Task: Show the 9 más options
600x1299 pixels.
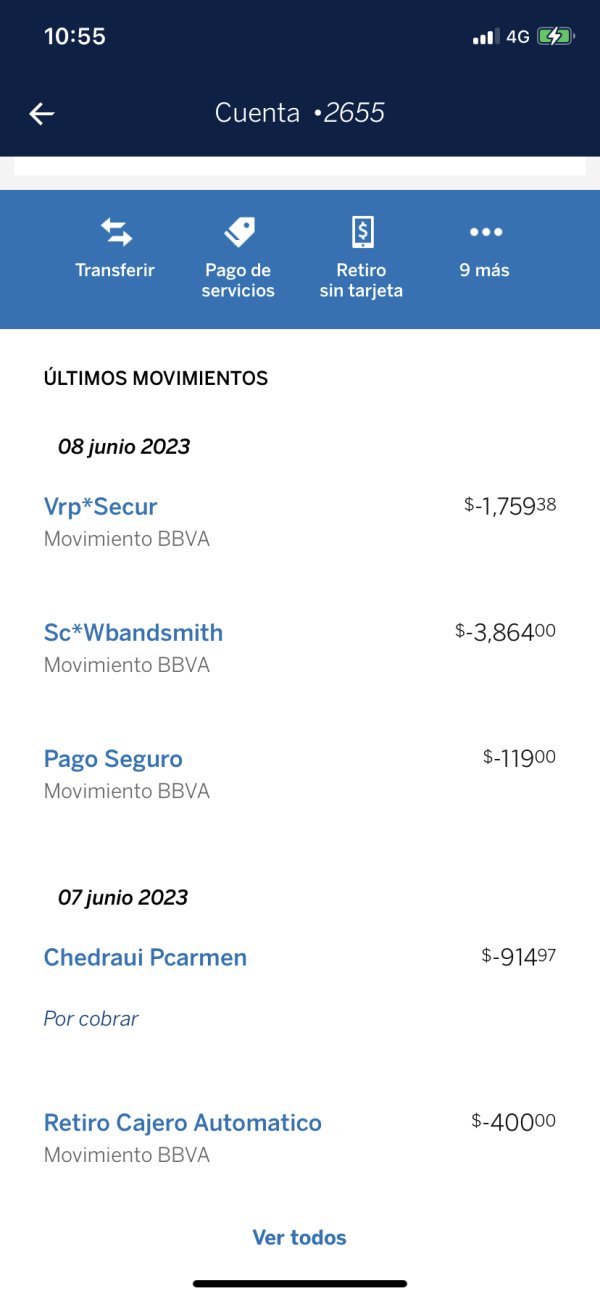Action: click(x=485, y=248)
